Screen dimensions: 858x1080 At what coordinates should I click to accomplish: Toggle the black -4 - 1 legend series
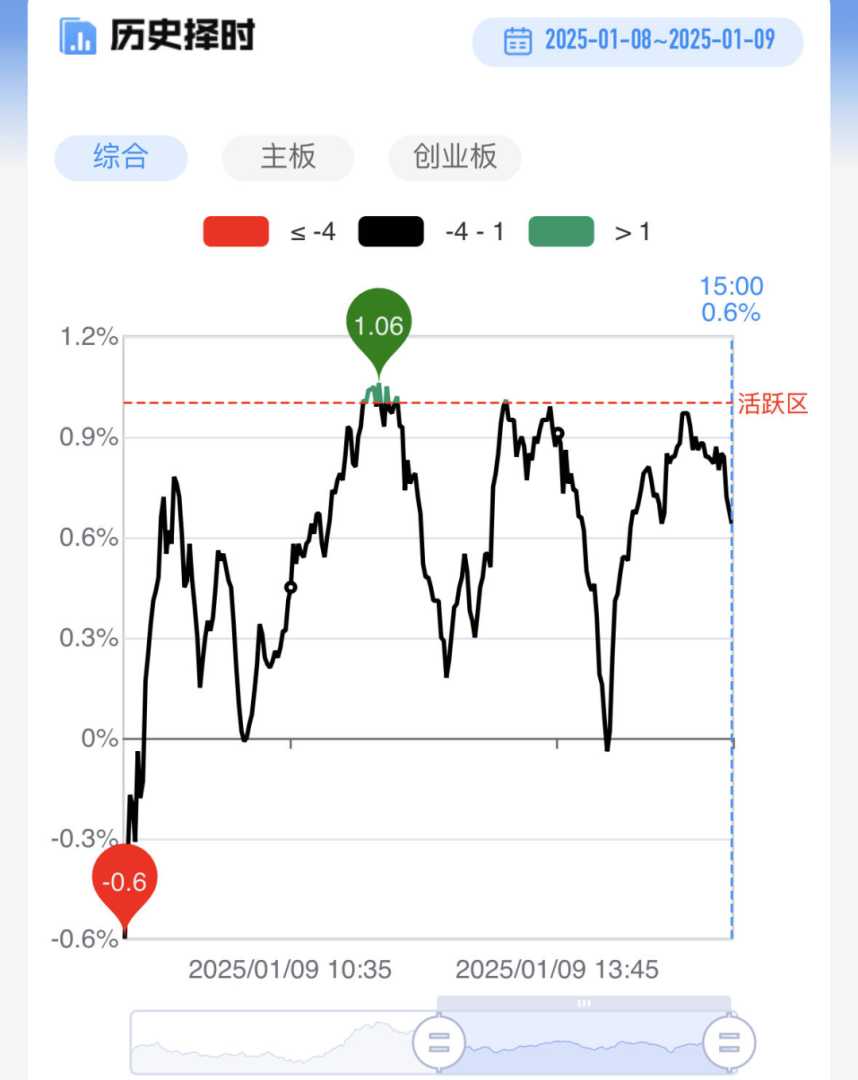point(391,232)
